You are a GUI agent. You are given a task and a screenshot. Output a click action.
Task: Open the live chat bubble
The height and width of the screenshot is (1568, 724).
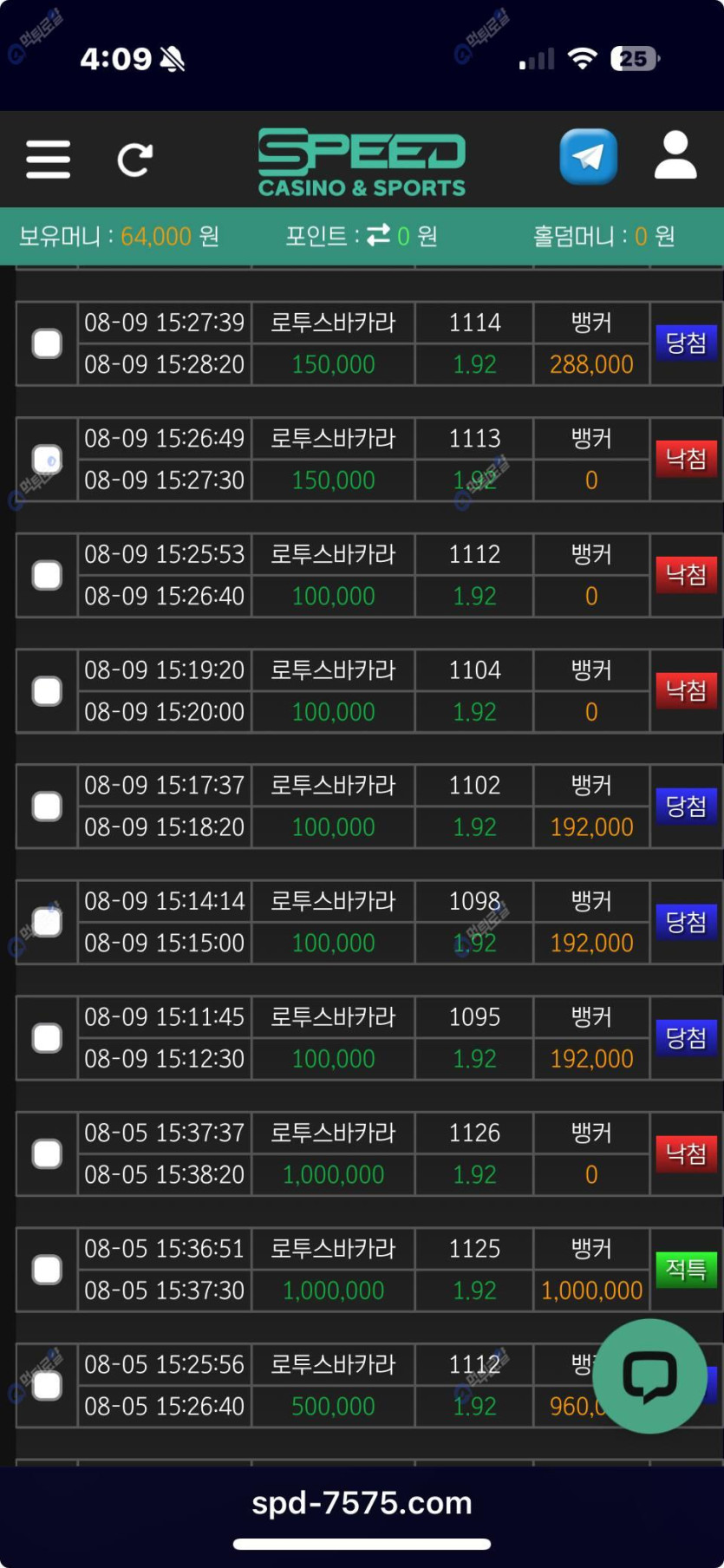click(x=649, y=1375)
